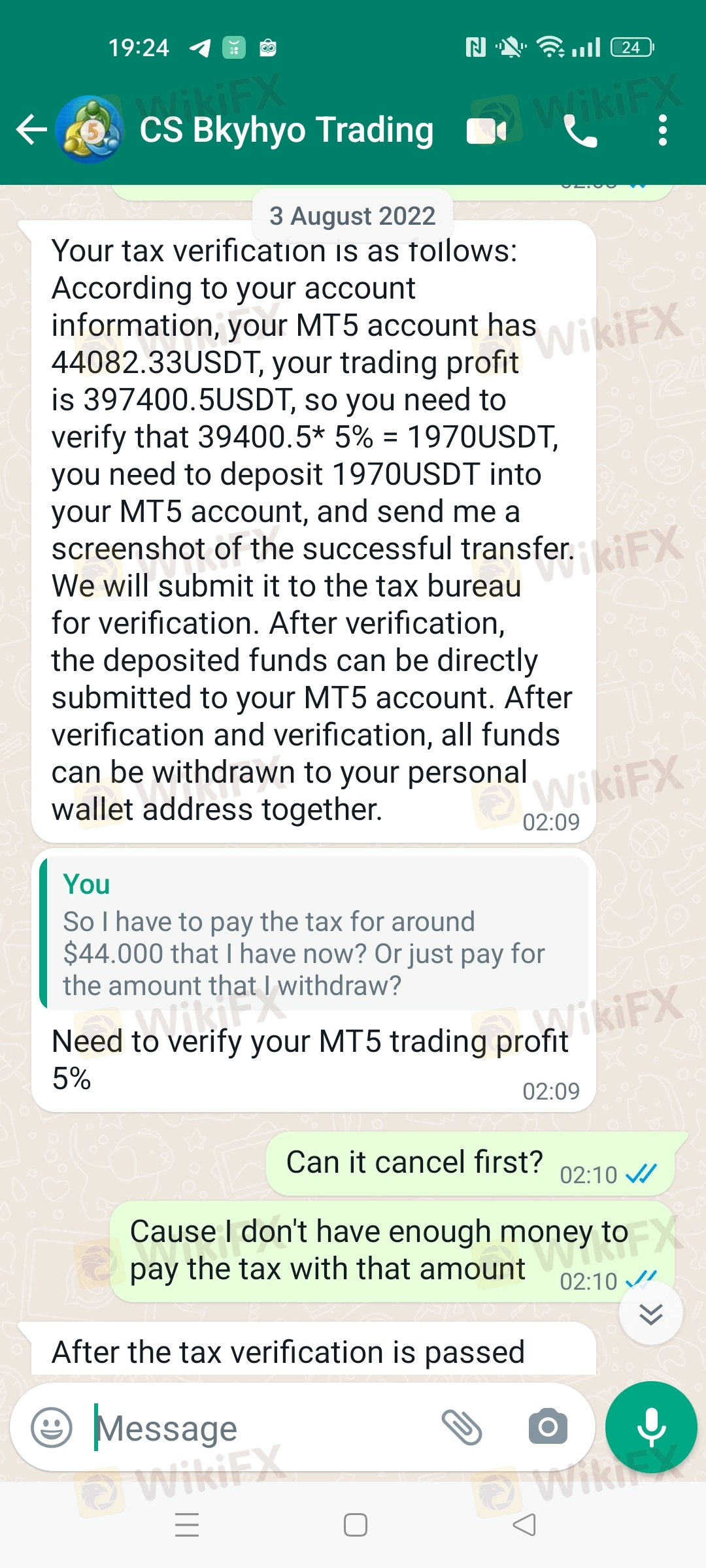Open the chat overflow menu
Image resolution: width=706 pixels, height=1568 pixels.
[663, 131]
